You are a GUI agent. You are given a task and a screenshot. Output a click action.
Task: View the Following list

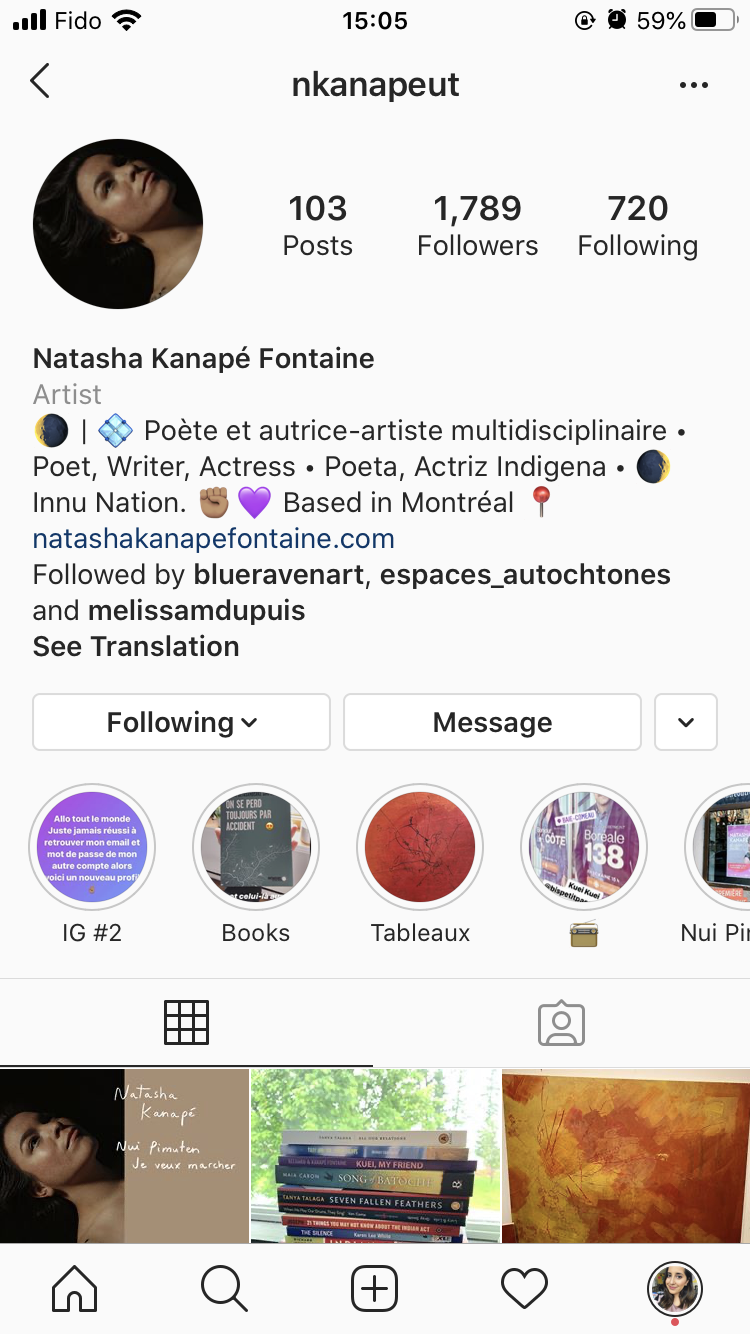(637, 225)
